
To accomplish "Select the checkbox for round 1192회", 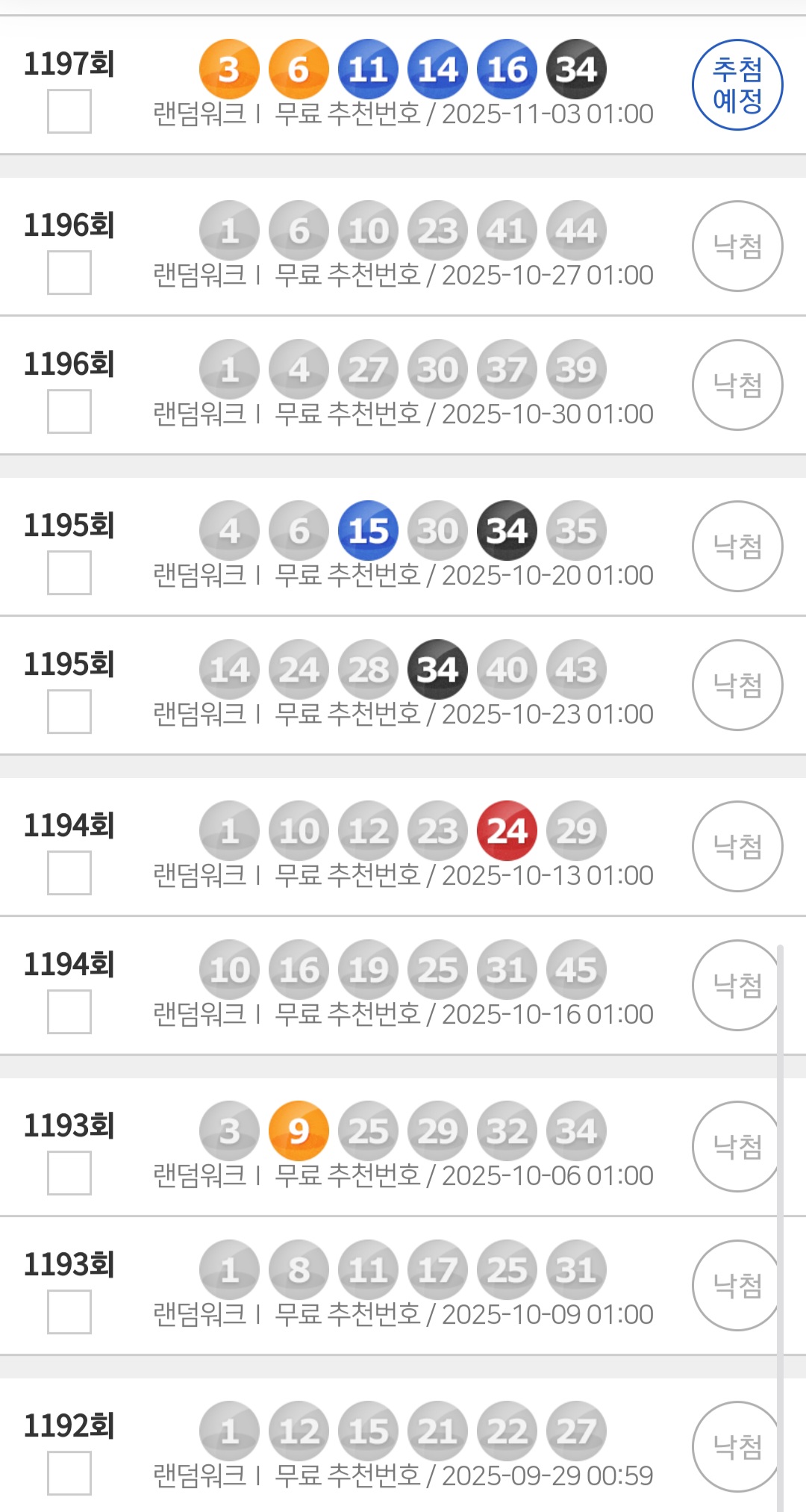I will 69,1473.
